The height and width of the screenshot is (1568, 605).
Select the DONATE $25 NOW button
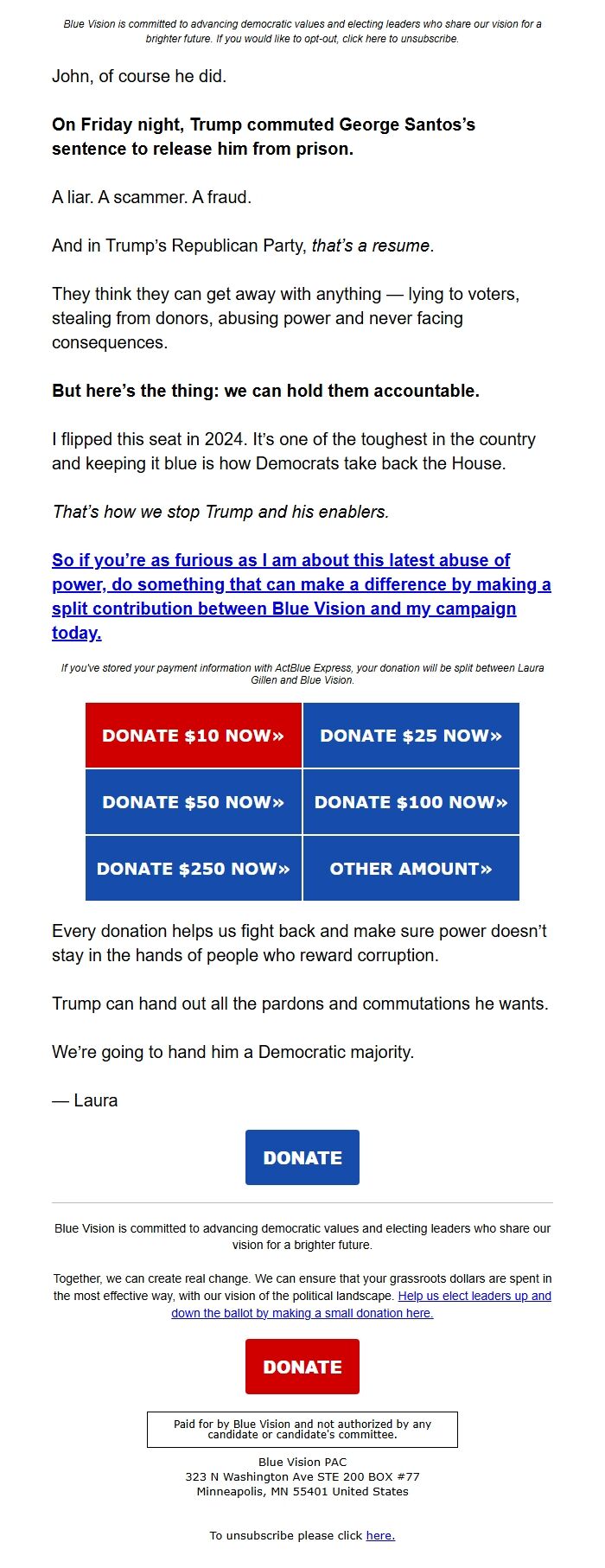pyautogui.click(x=411, y=736)
